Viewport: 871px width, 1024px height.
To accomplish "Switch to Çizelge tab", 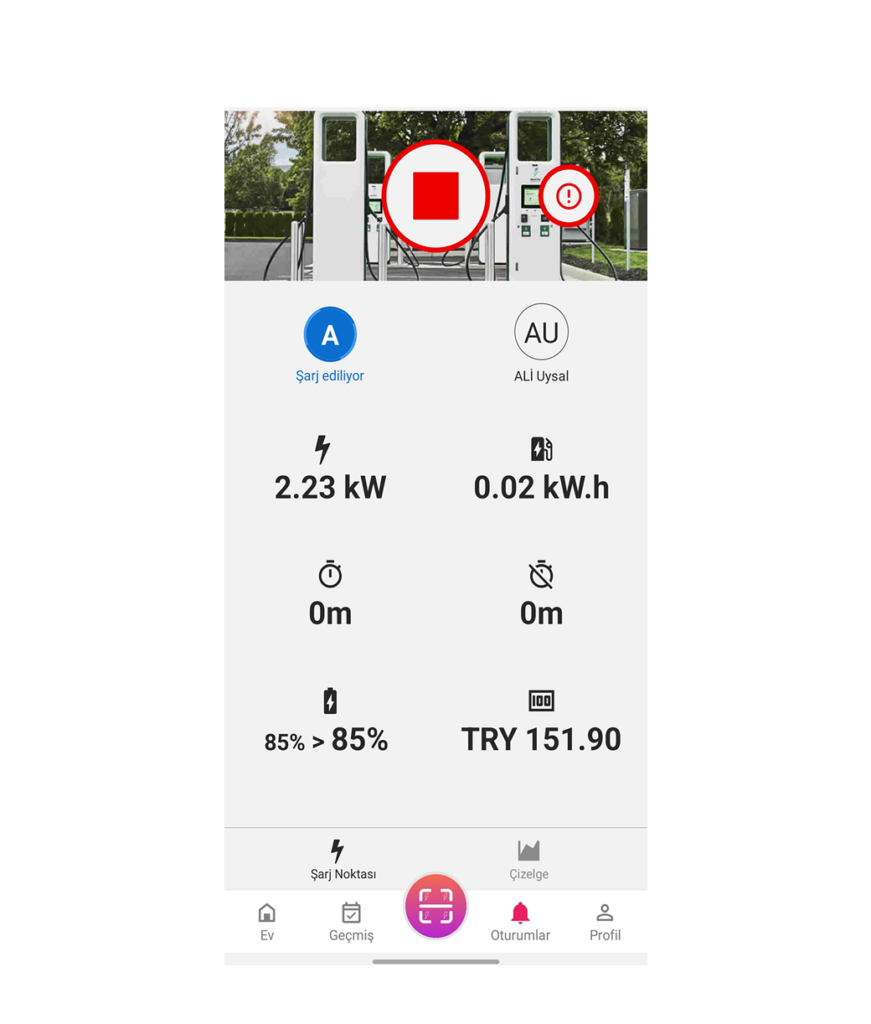I will pos(529,859).
